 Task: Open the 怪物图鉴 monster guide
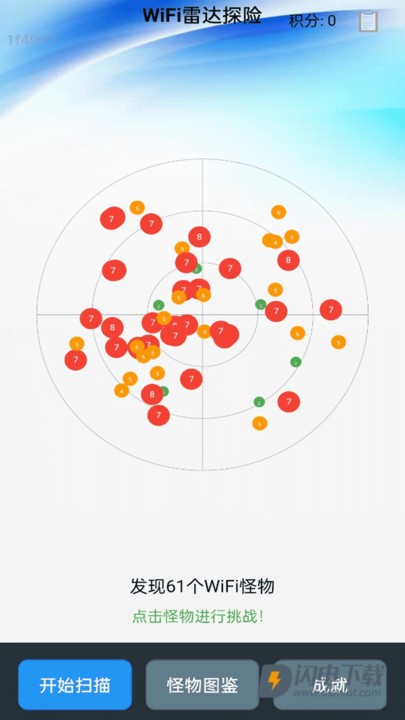pyautogui.click(x=202, y=685)
